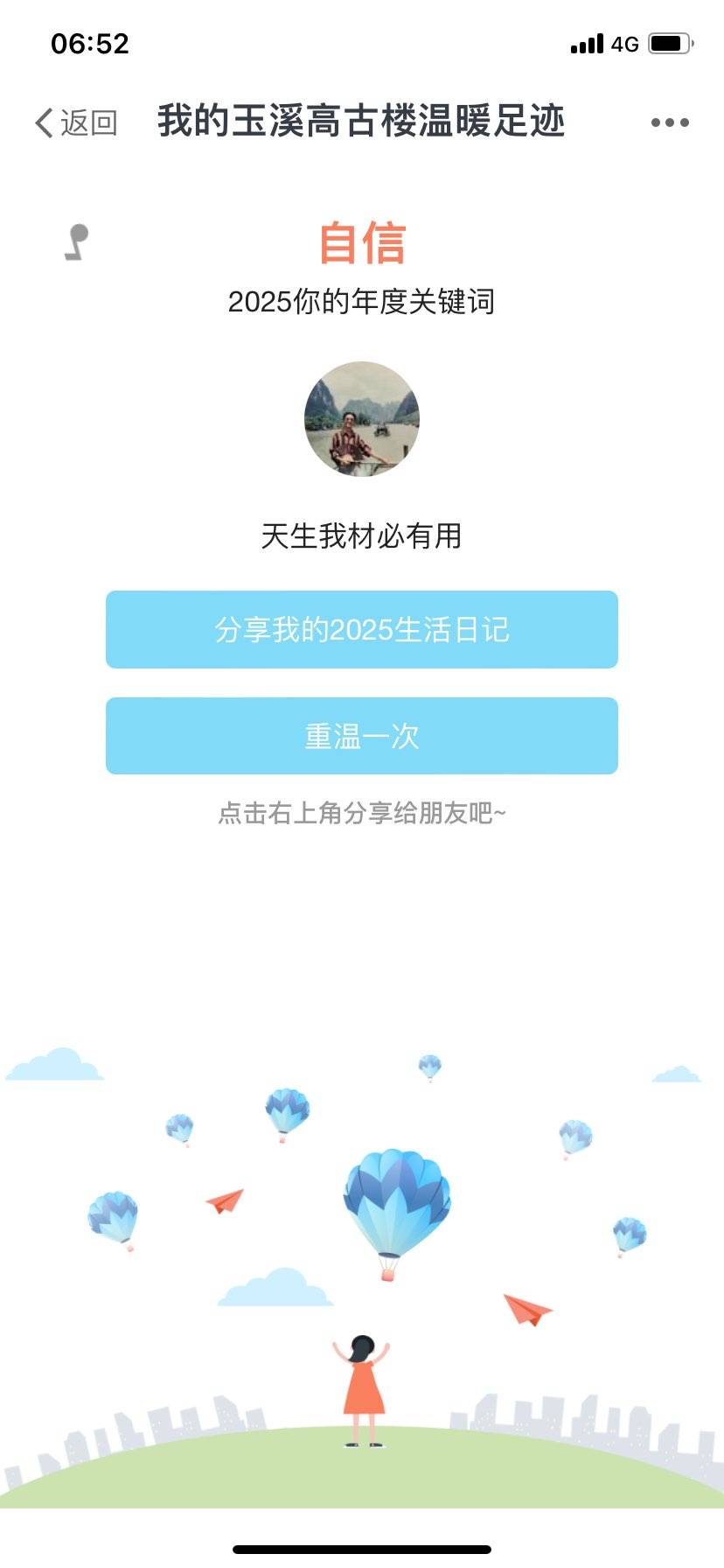
Task: Go back with the 返回 button
Action: point(75,122)
